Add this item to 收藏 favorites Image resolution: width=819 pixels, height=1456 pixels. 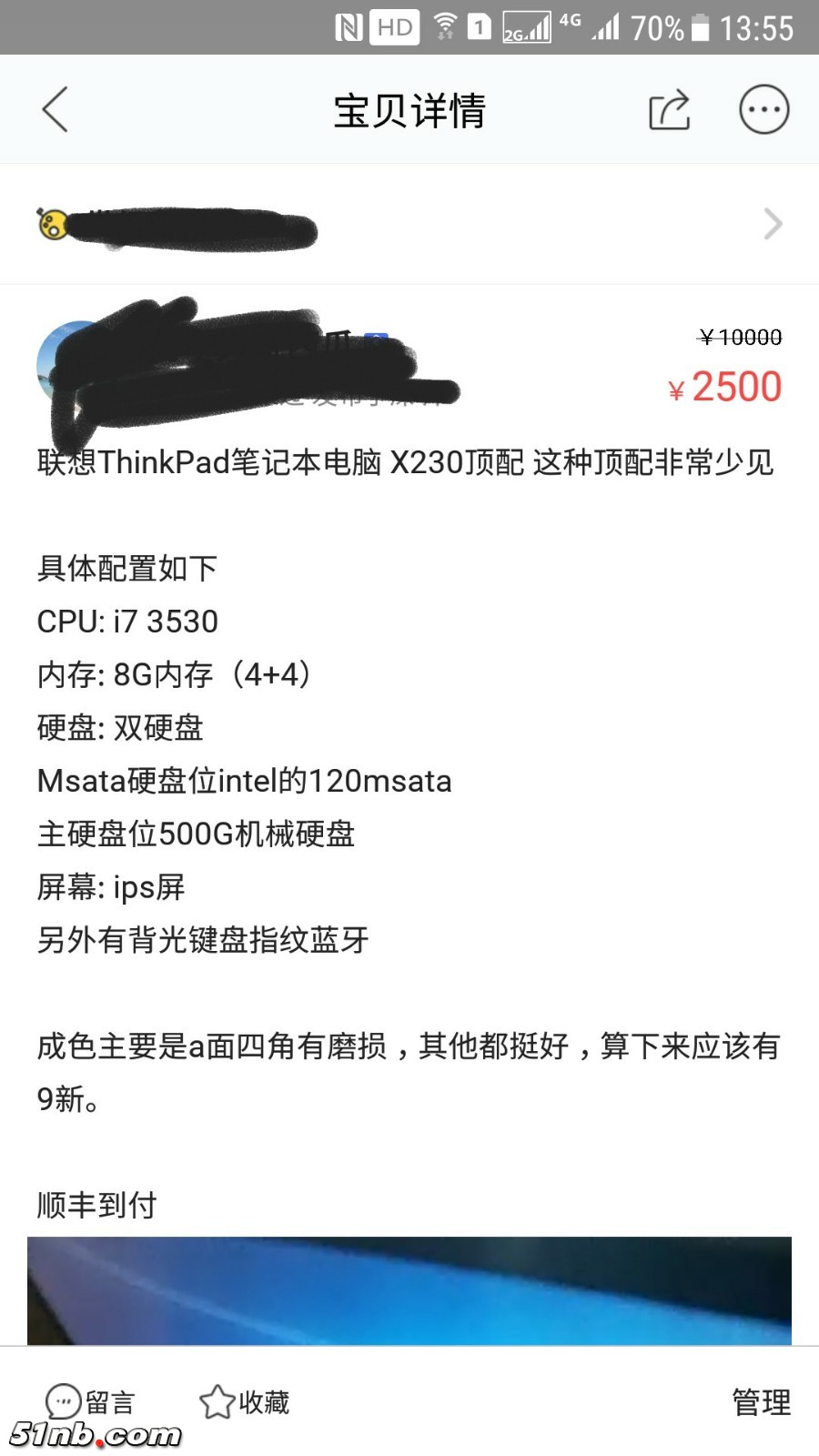[x=245, y=1401]
